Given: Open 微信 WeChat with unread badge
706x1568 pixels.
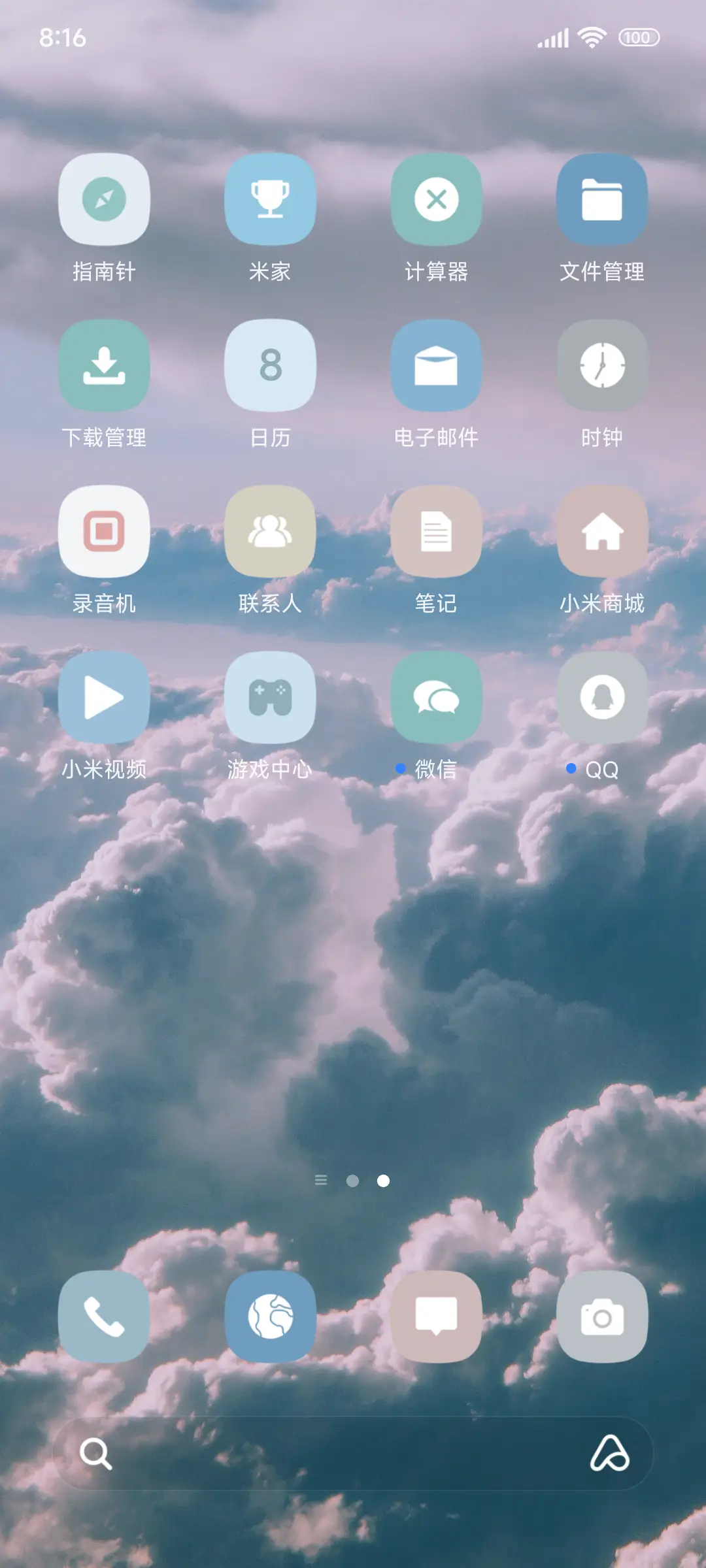Looking at the screenshot, I should (437, 698).
